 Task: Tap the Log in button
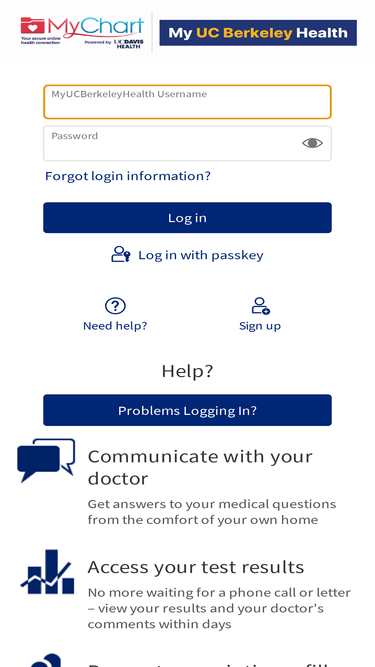(187, 218)
